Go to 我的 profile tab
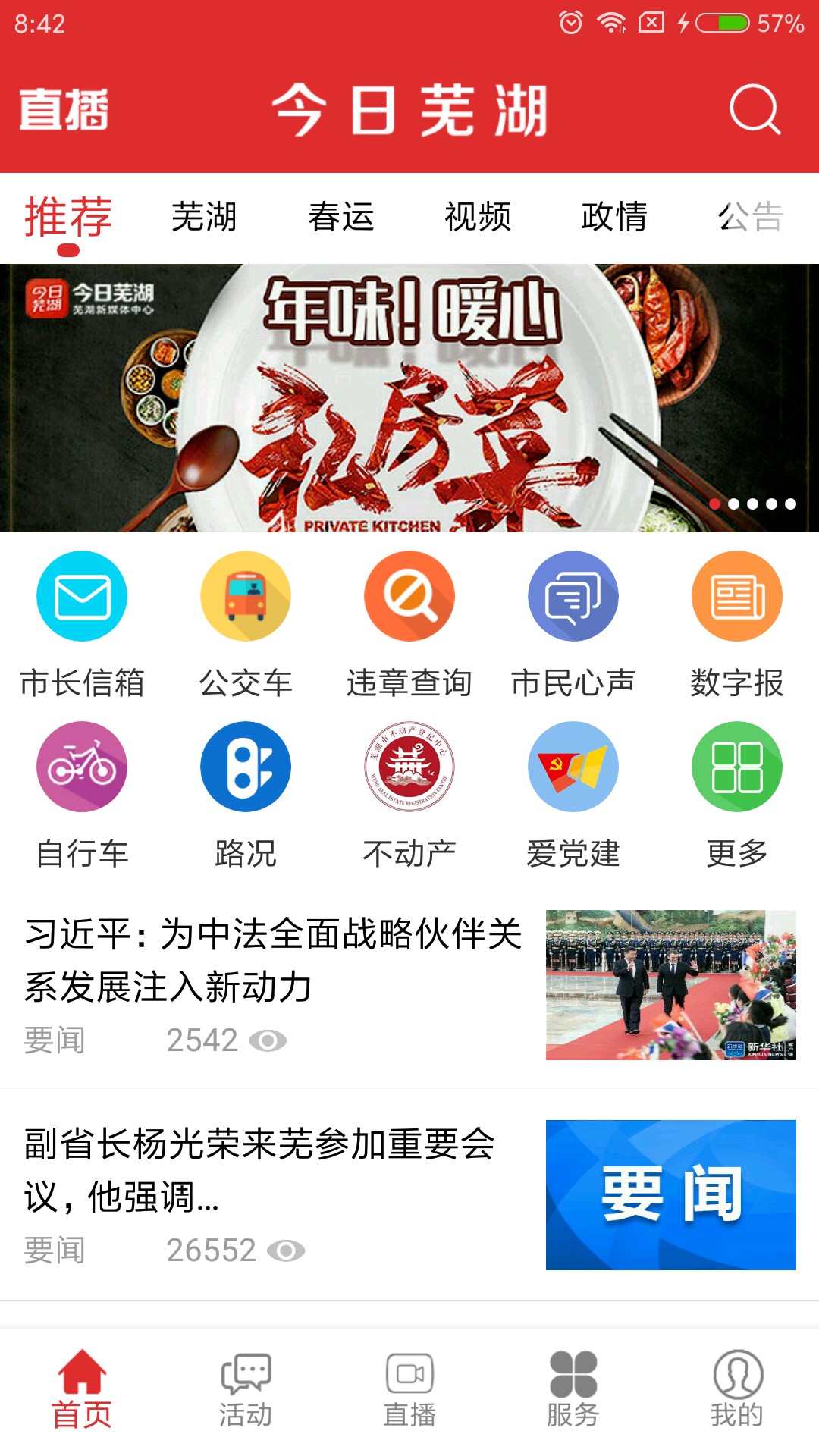Image resolution: width=819 pixels, height=1456 pixels. click(736, 1389)
